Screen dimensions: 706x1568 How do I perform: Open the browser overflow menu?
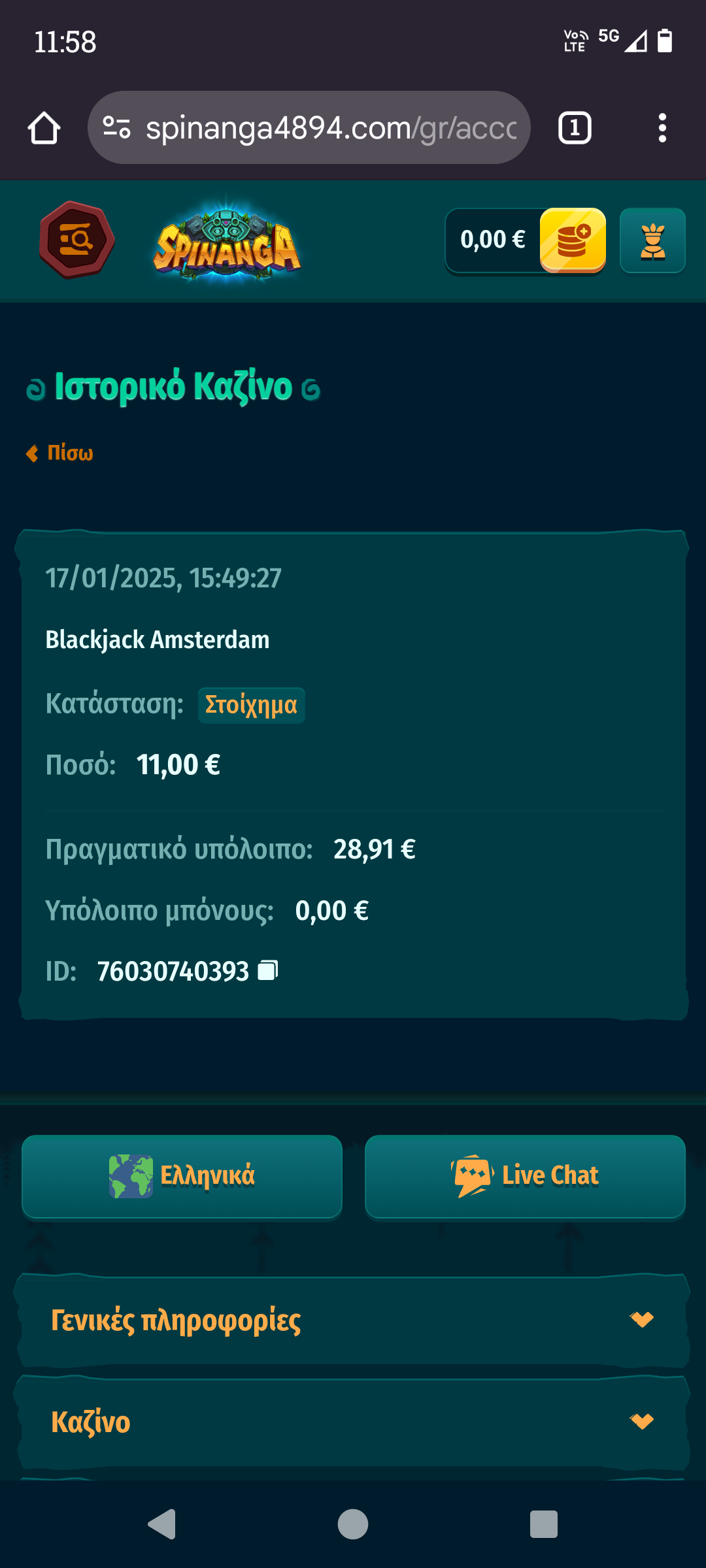[662, 128]
